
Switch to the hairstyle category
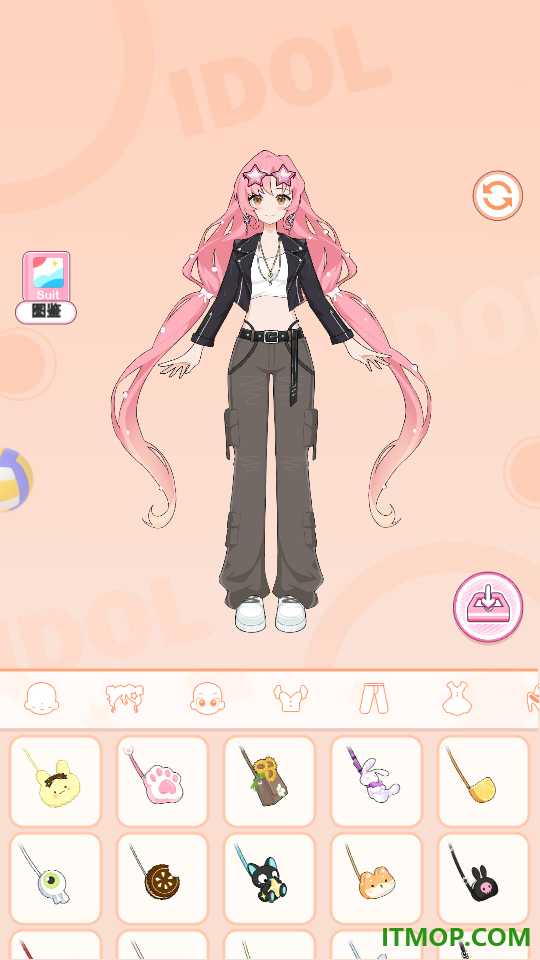pos(125,699)
